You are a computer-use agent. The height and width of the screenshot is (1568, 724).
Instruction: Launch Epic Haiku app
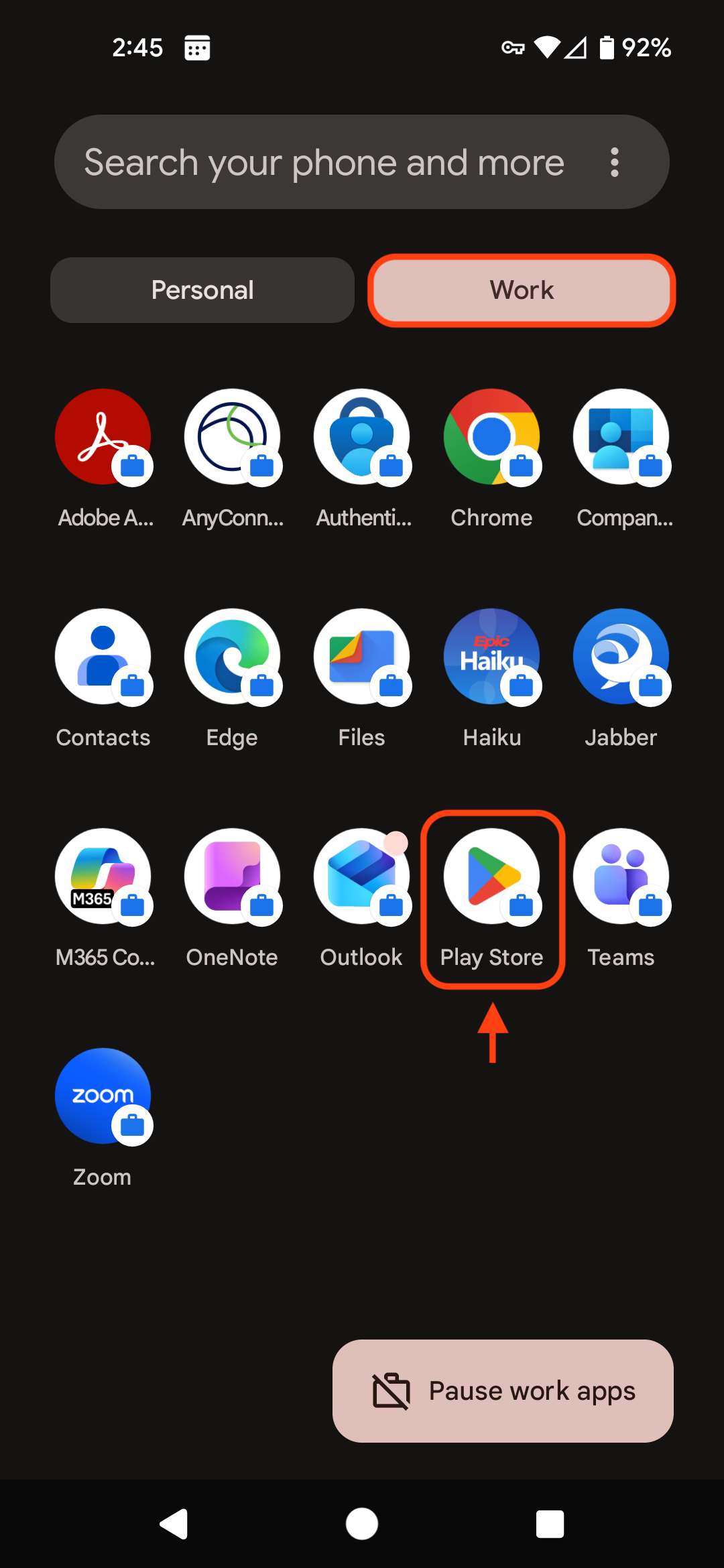[x=492, y=657]
